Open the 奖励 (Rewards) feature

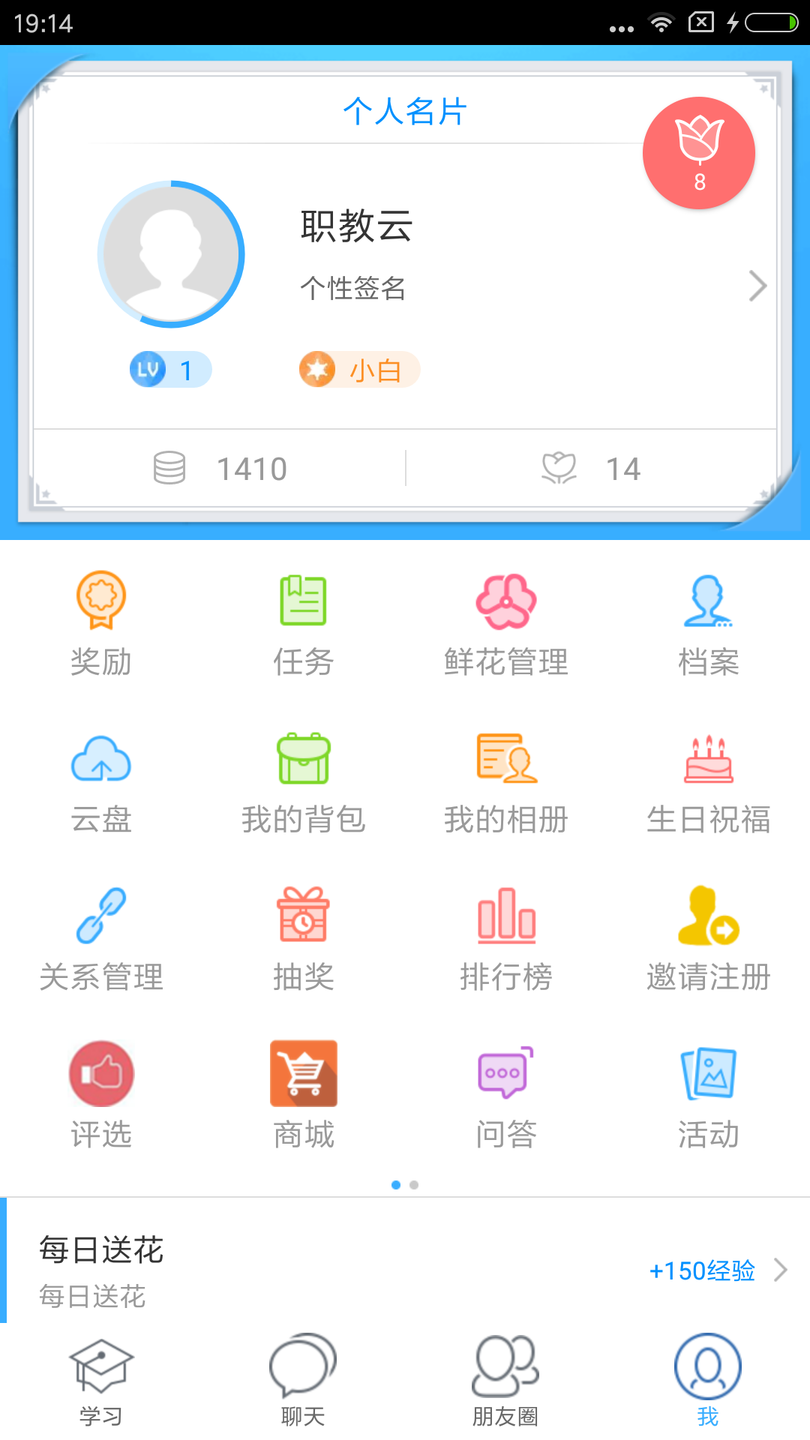(101, 620)
